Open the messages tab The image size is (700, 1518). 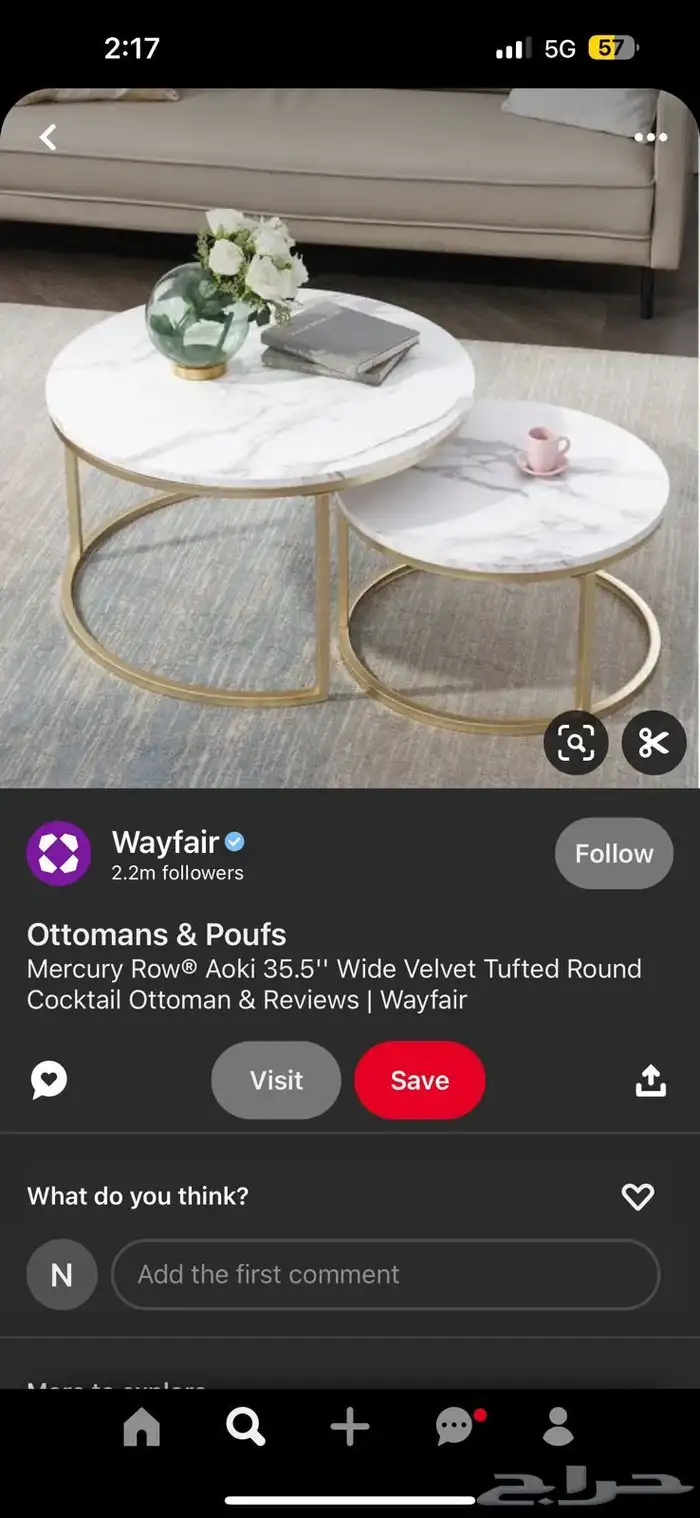(x=456, y=1427)
